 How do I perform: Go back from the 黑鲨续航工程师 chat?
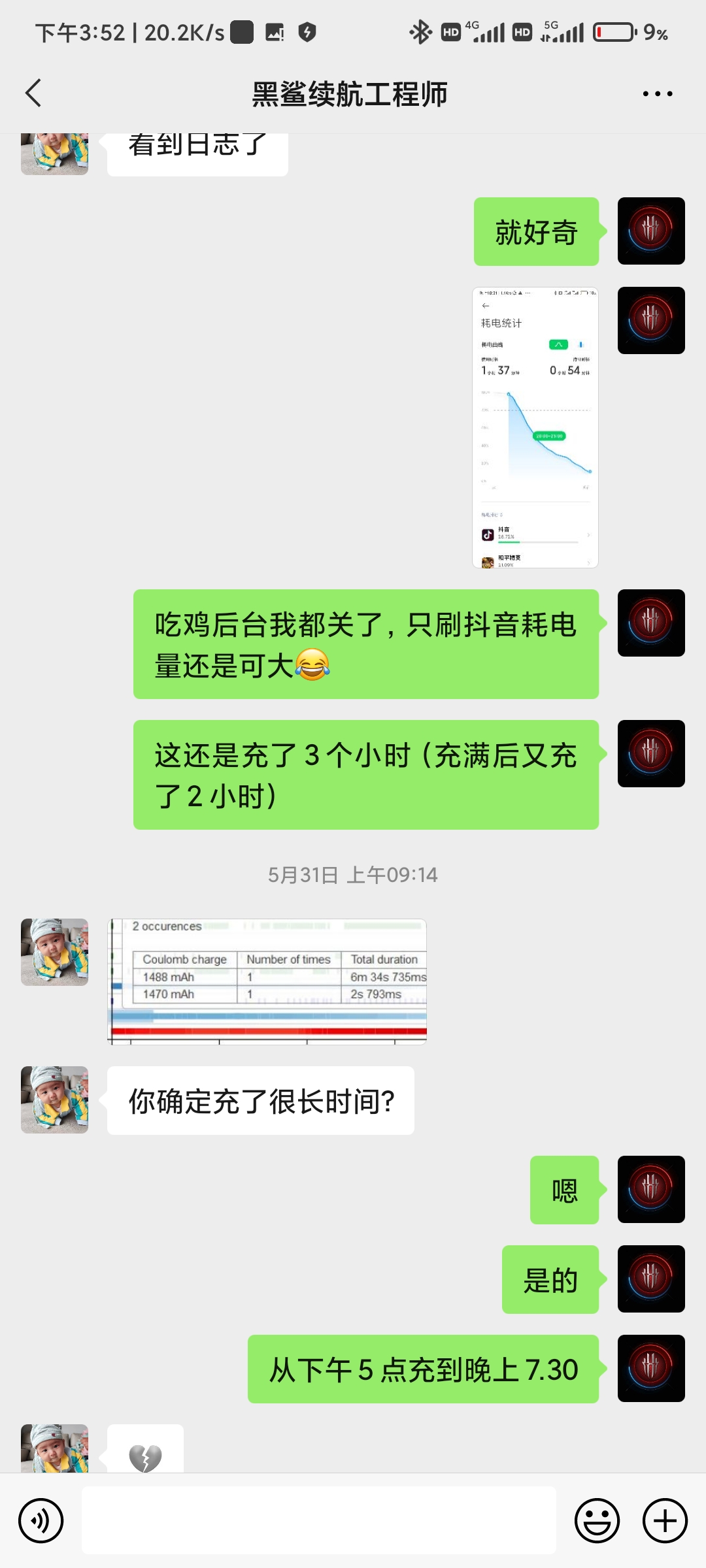point(34,93)
